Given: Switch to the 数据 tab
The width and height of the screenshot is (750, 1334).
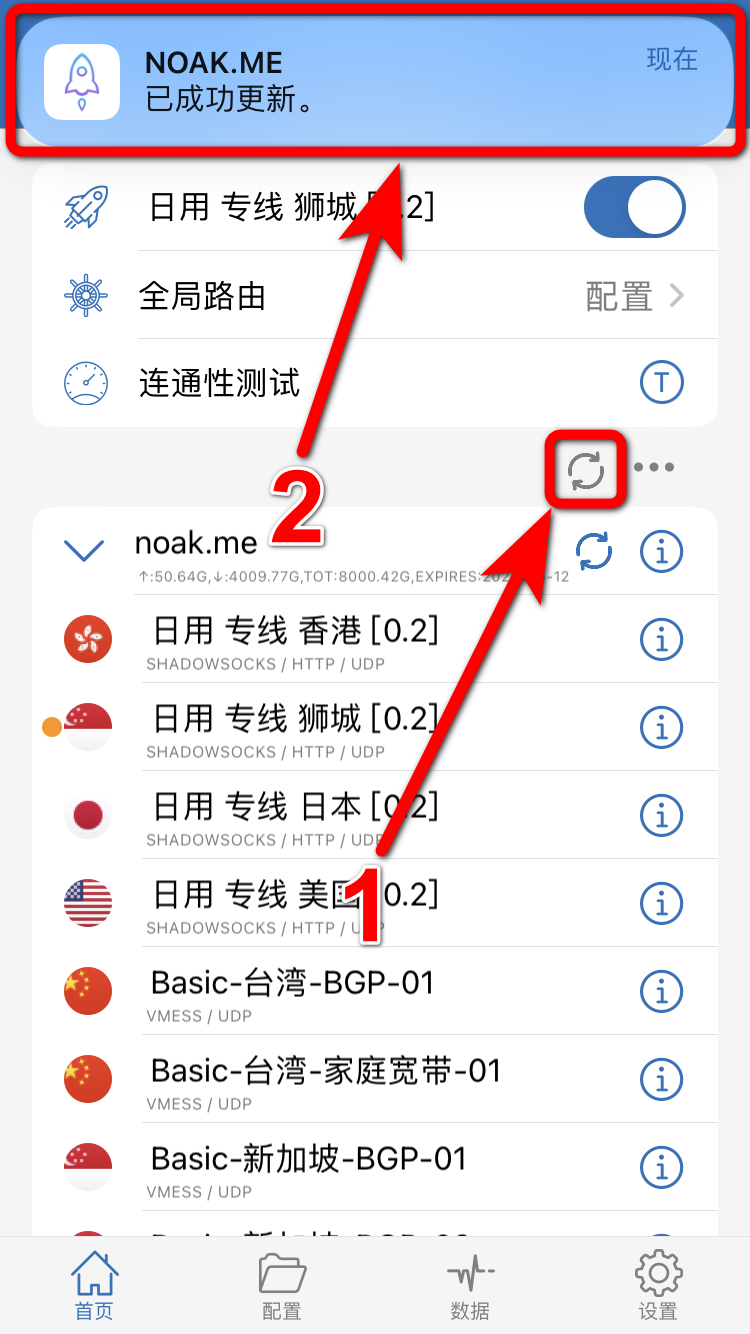Looking at the screenshot, I should [470, 1287].
